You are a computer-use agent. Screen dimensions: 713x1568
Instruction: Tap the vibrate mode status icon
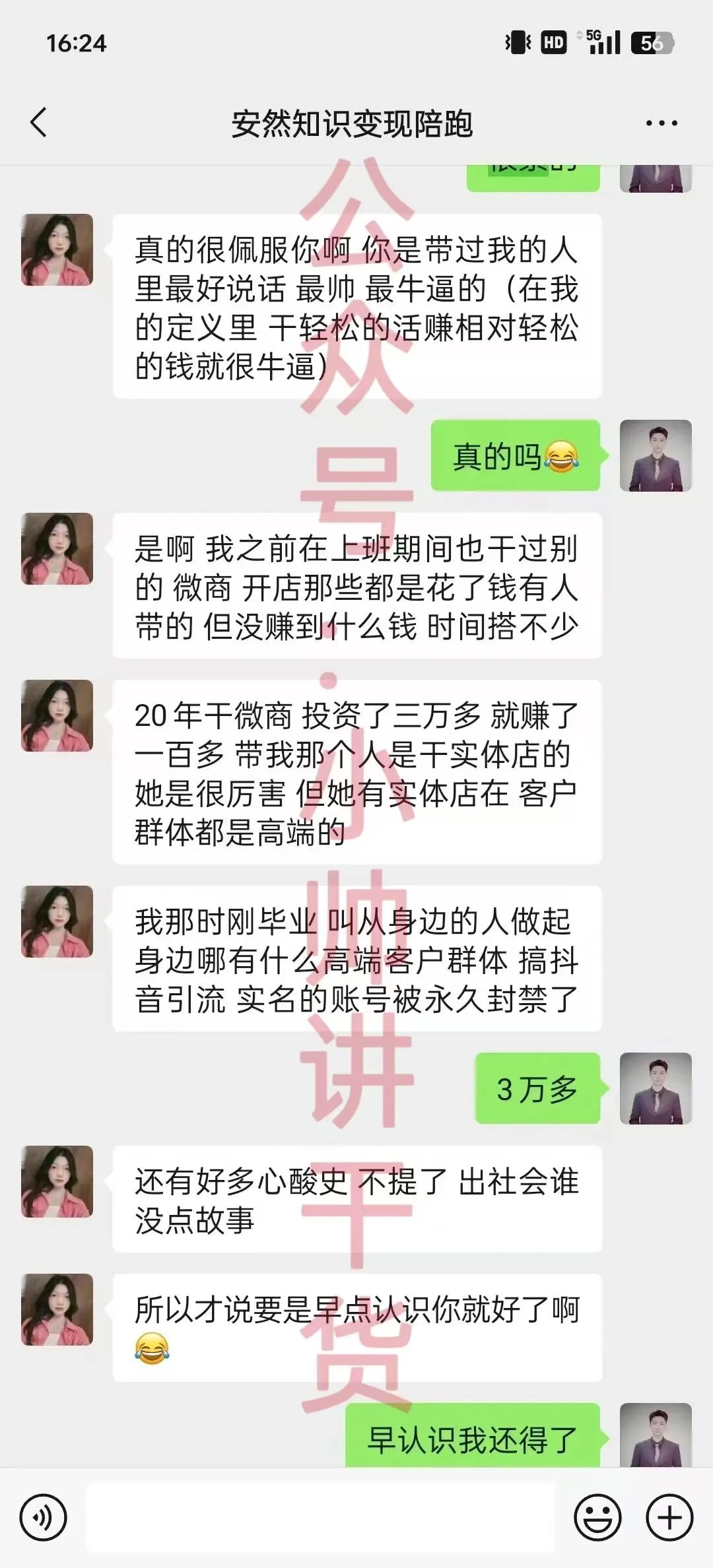(x=517, y=42)
